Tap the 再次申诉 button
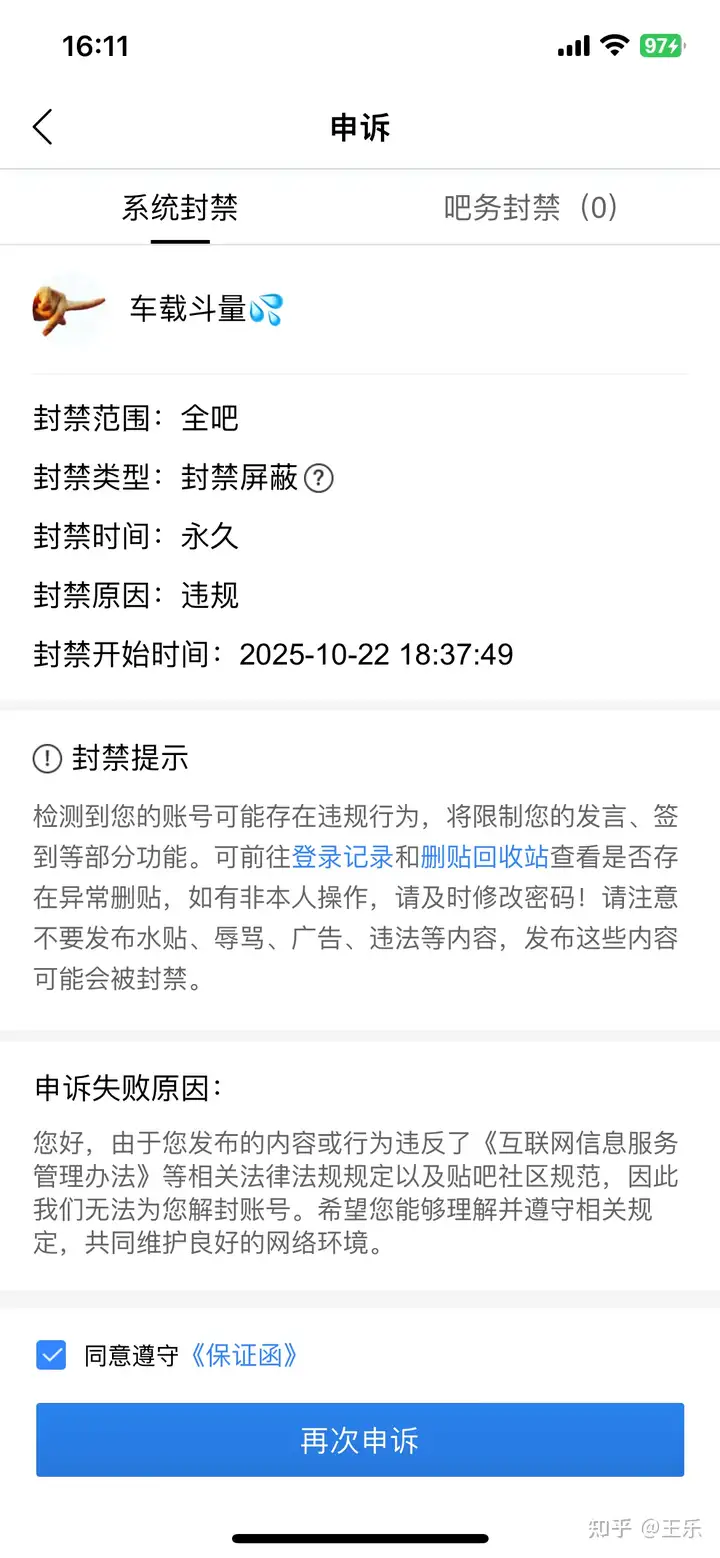Screen dimensions: 720x1558 [360, 1440]
